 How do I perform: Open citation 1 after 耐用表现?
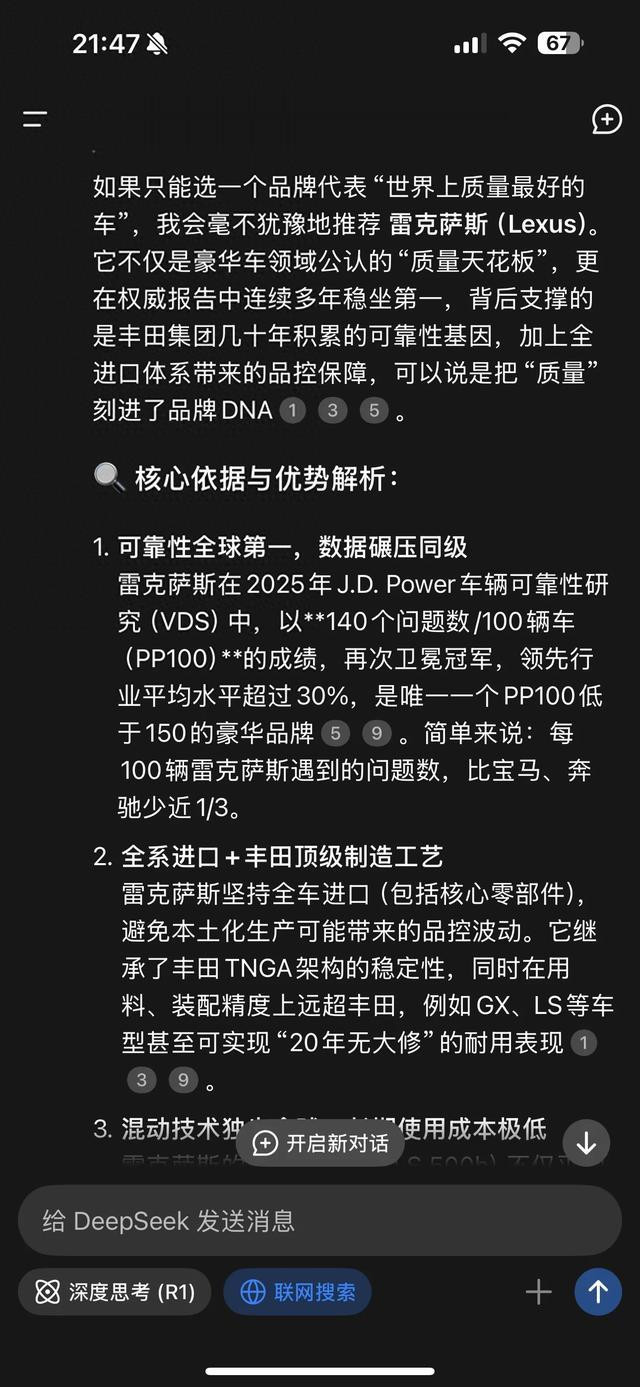[x=583, y=1044]
